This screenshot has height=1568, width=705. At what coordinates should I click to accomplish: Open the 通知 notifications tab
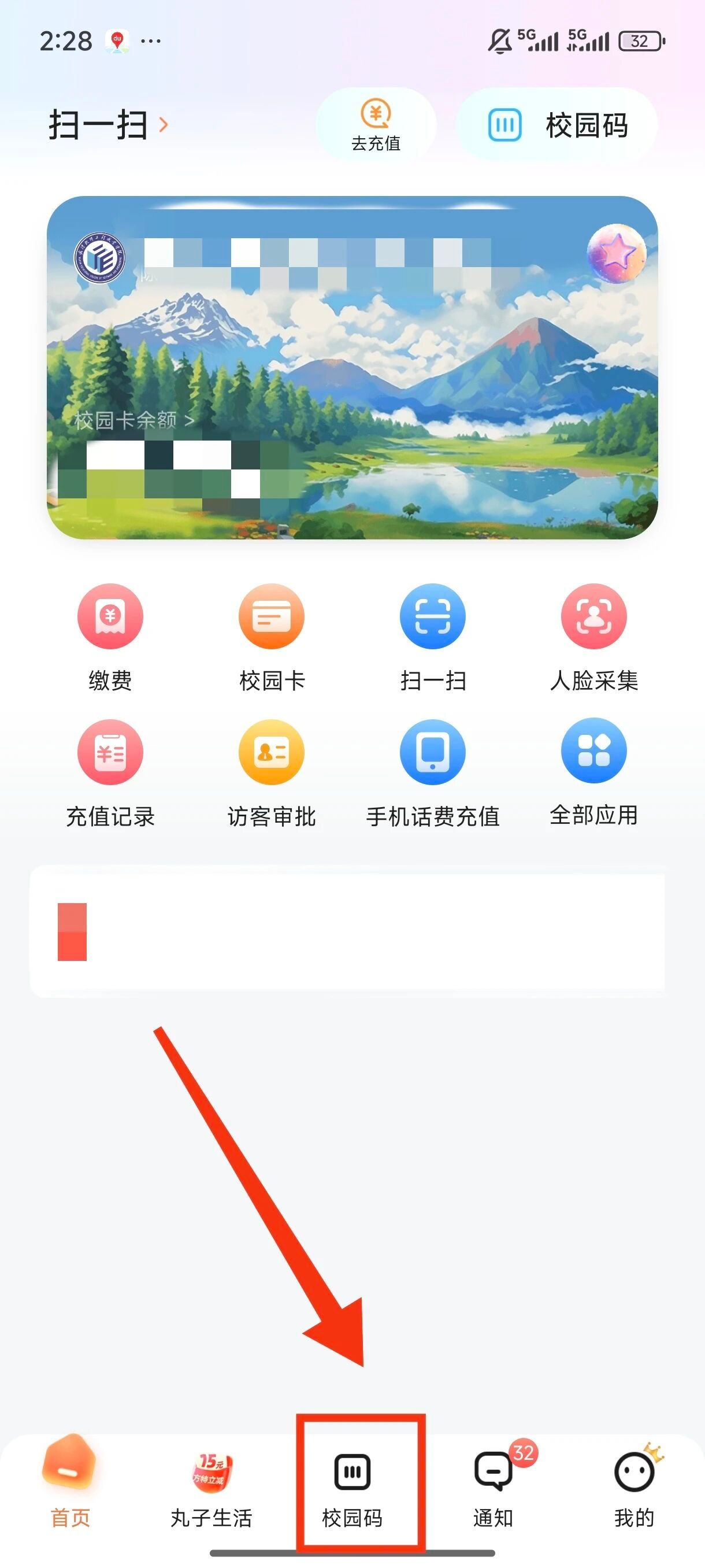pyautogui.click(x=493, y=1485)
